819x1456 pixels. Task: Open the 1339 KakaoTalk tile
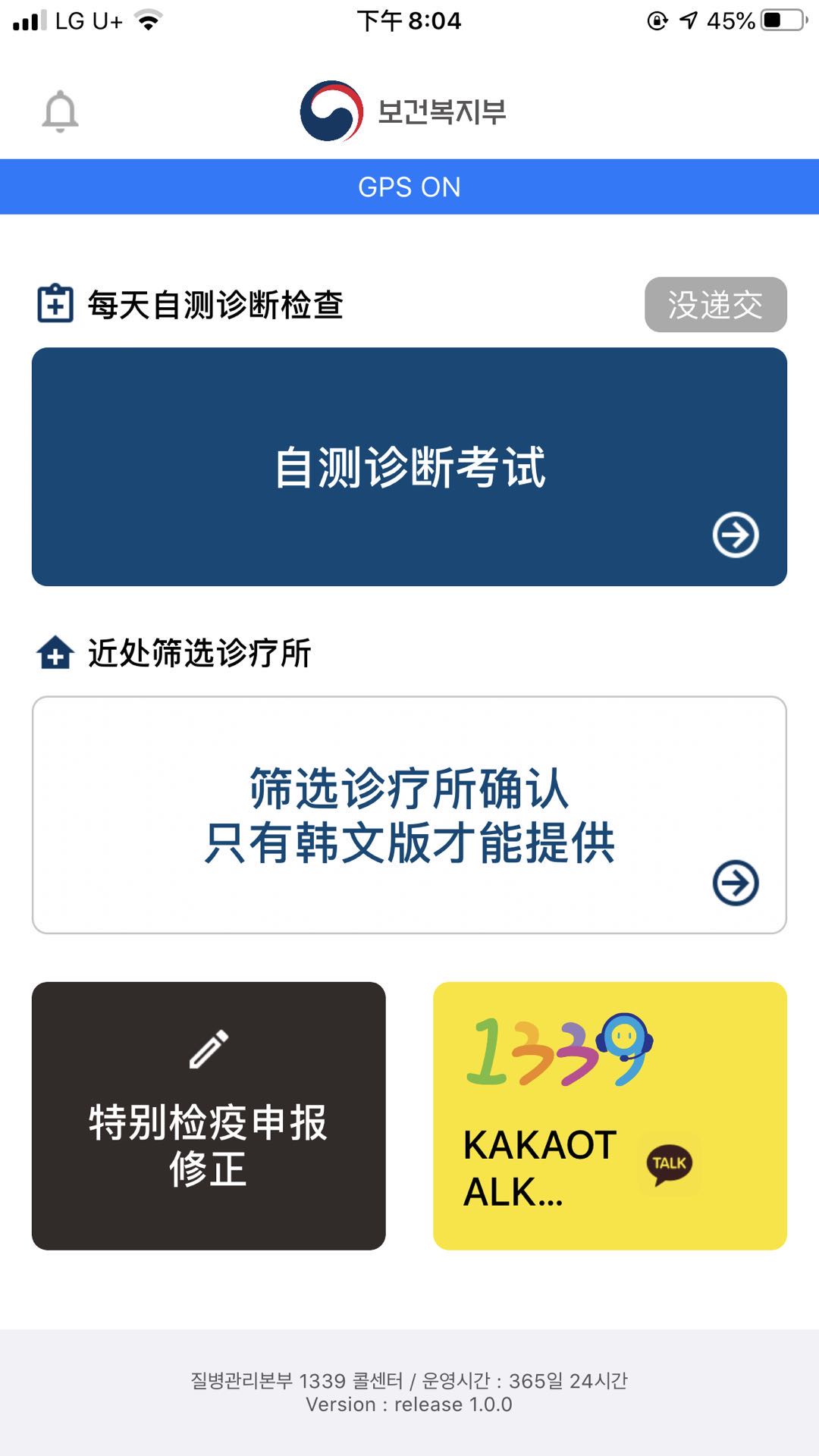pyautogui.click(x=610, y=1116)
